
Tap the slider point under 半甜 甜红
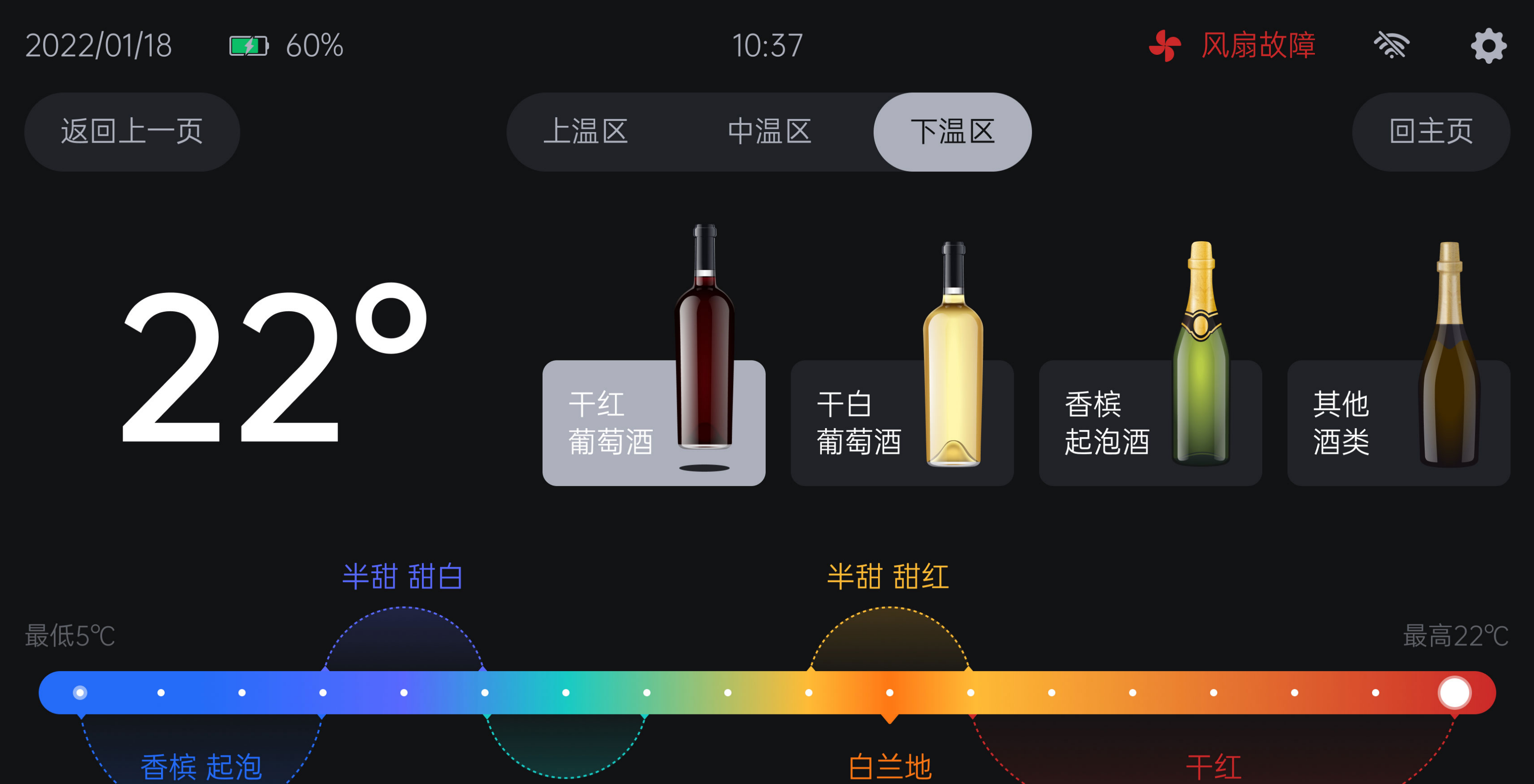coord(889,692)
